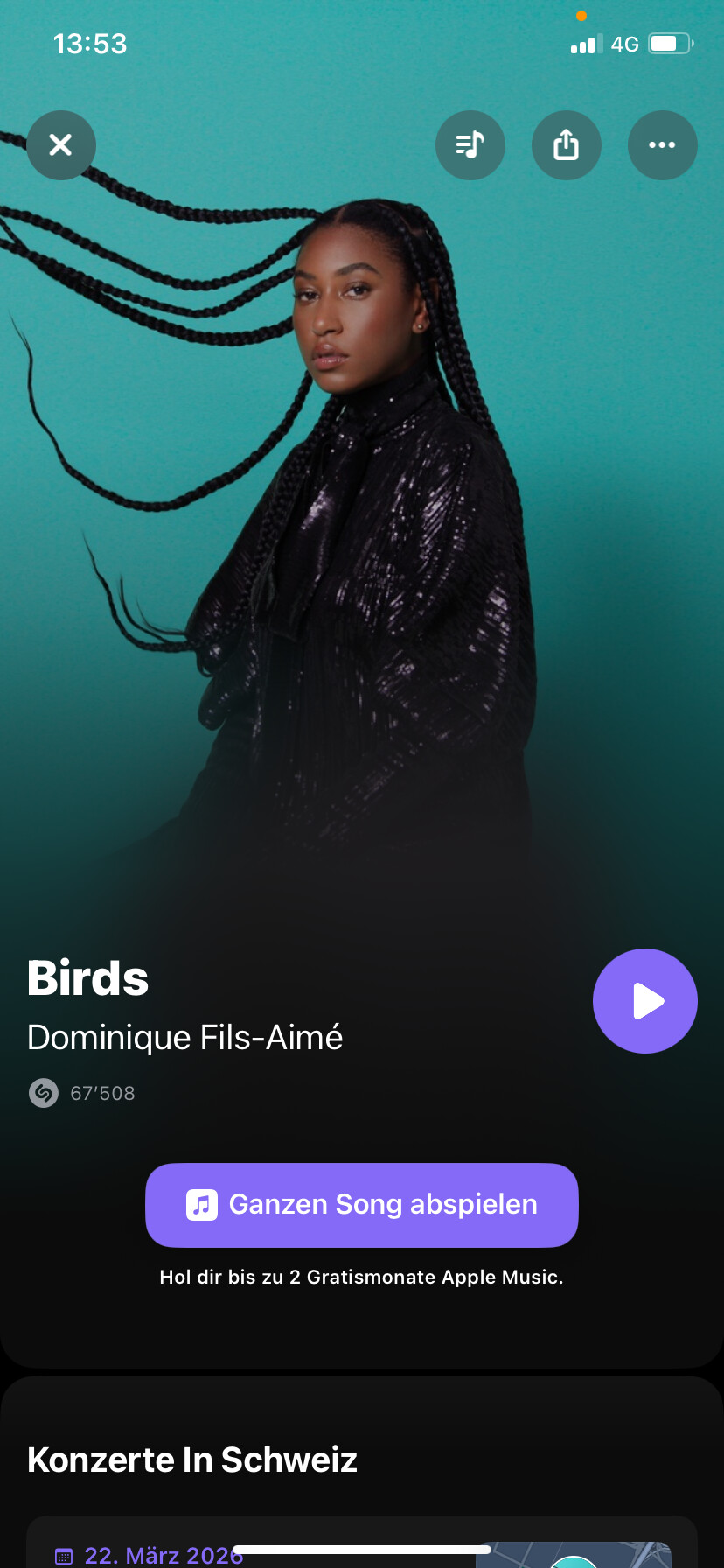Open the playlist queue icon
This screenshot has height=1568, width=724.
[x=470, y=145]
